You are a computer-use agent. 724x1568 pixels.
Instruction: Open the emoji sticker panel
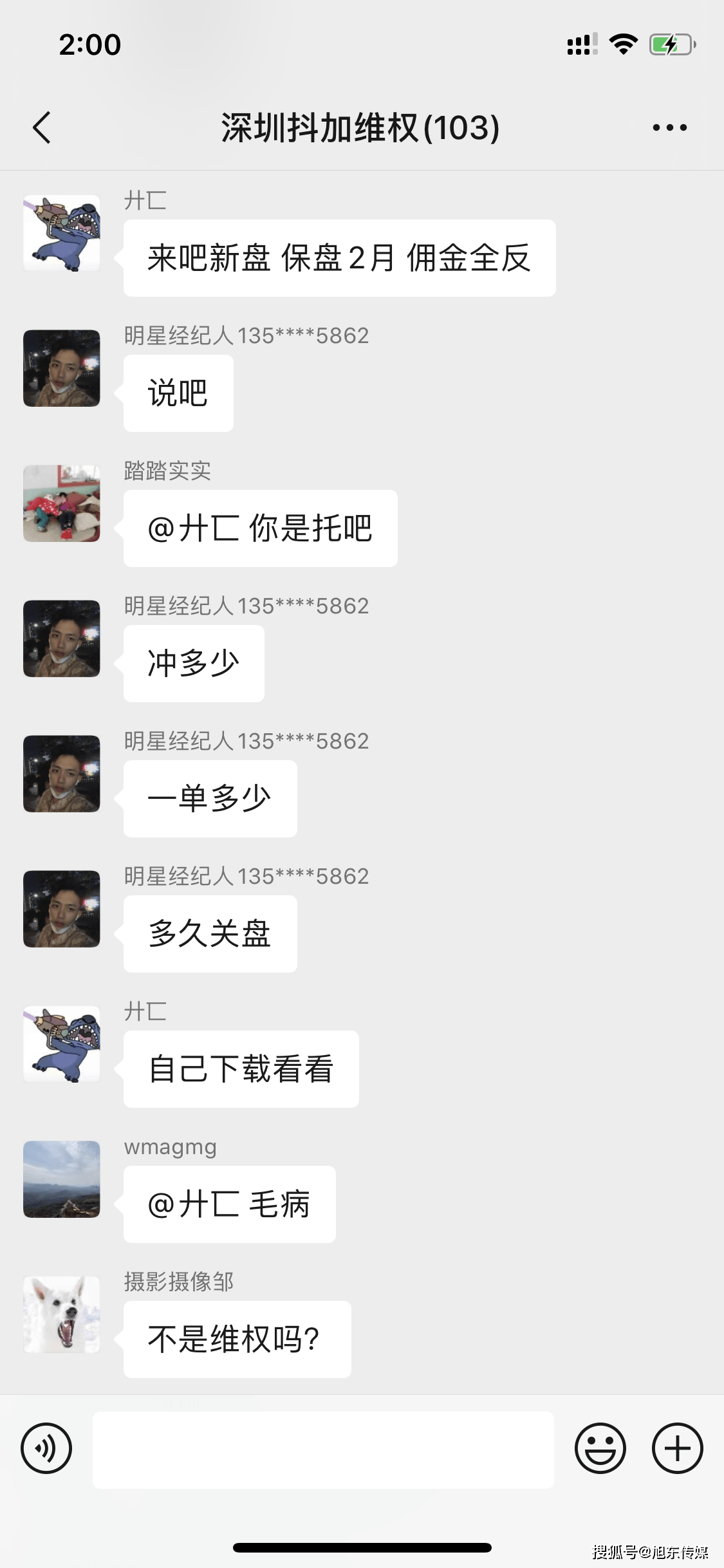[600, 1448]
